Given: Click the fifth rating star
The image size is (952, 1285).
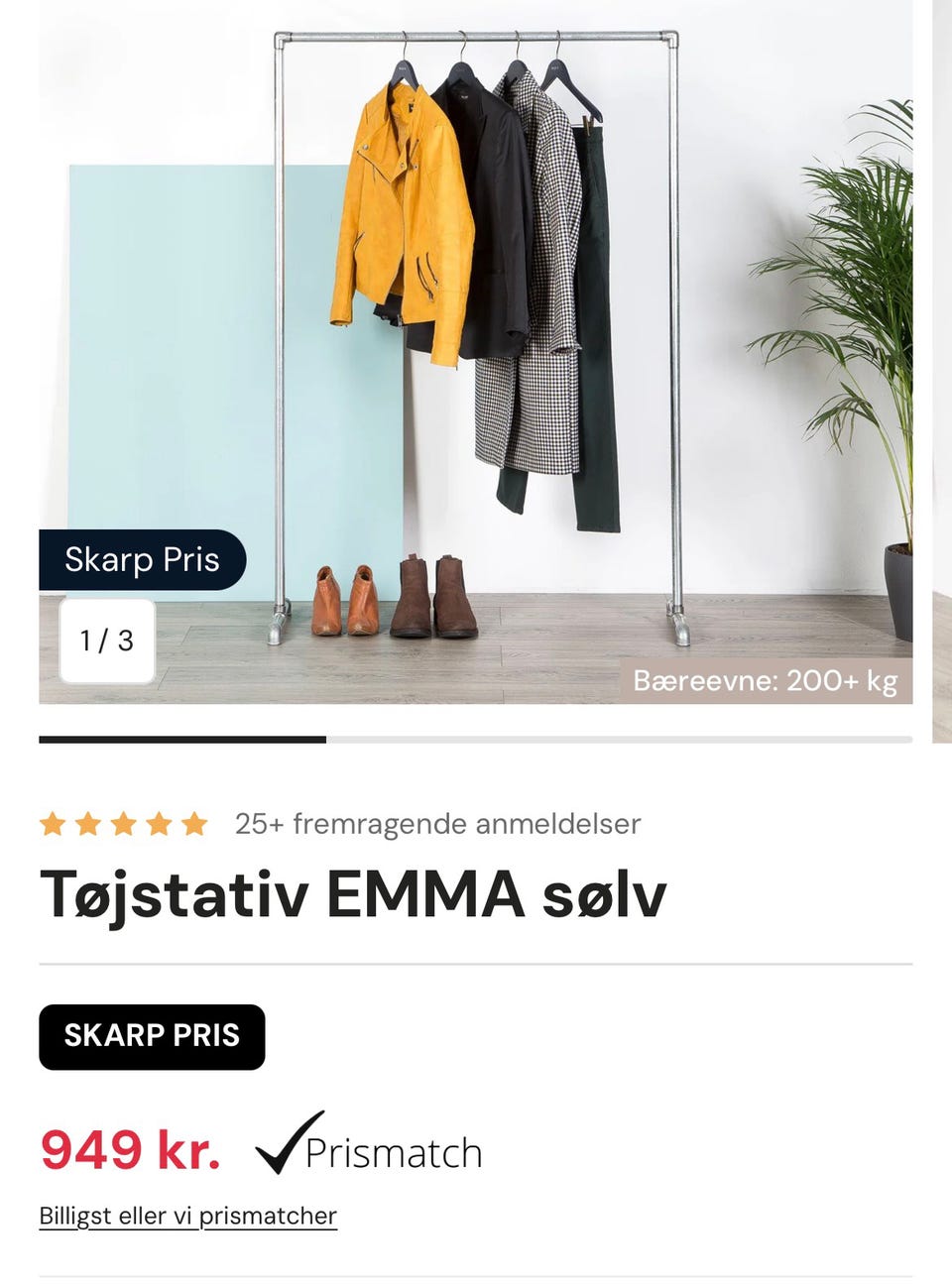Looking at the screenshot, I should tap(193, 822).
